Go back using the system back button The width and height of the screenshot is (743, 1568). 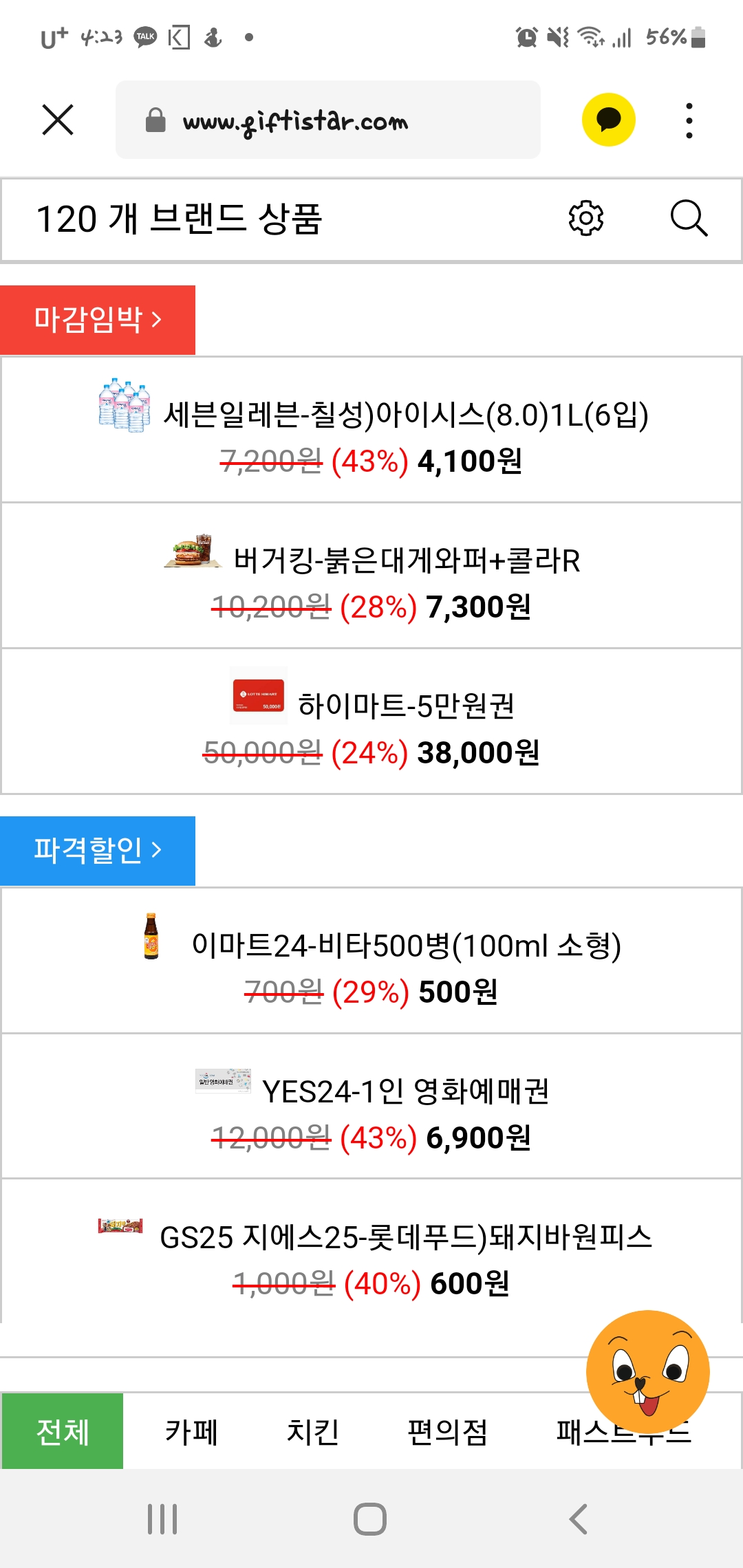coord(579,1518)
